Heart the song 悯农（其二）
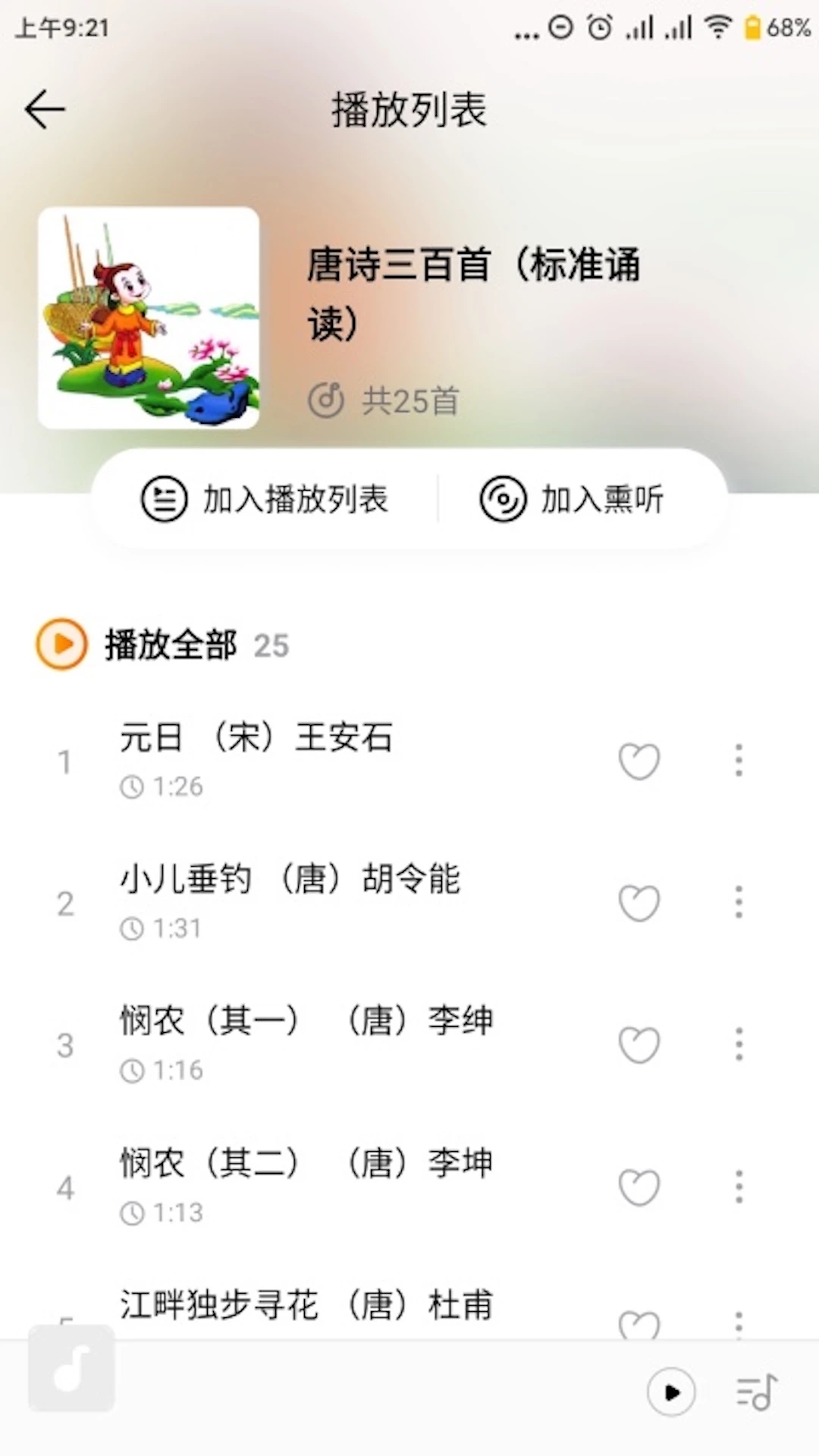 point(639,1187)
